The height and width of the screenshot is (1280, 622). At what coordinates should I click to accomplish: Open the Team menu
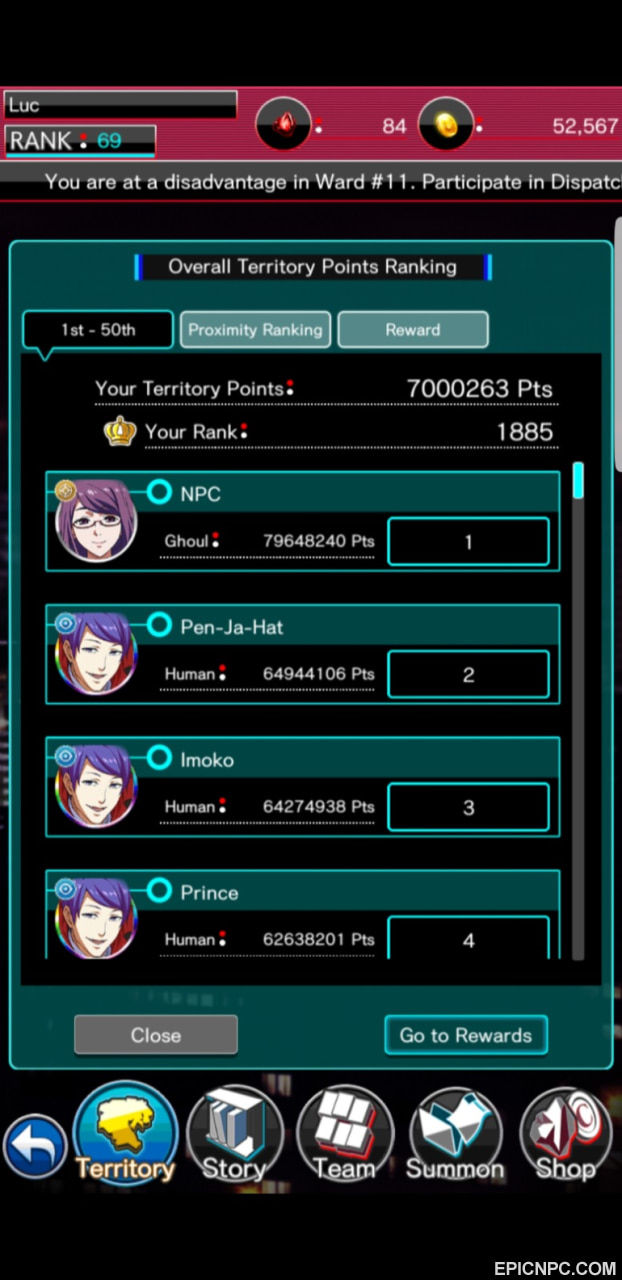tap(344, 1135)
